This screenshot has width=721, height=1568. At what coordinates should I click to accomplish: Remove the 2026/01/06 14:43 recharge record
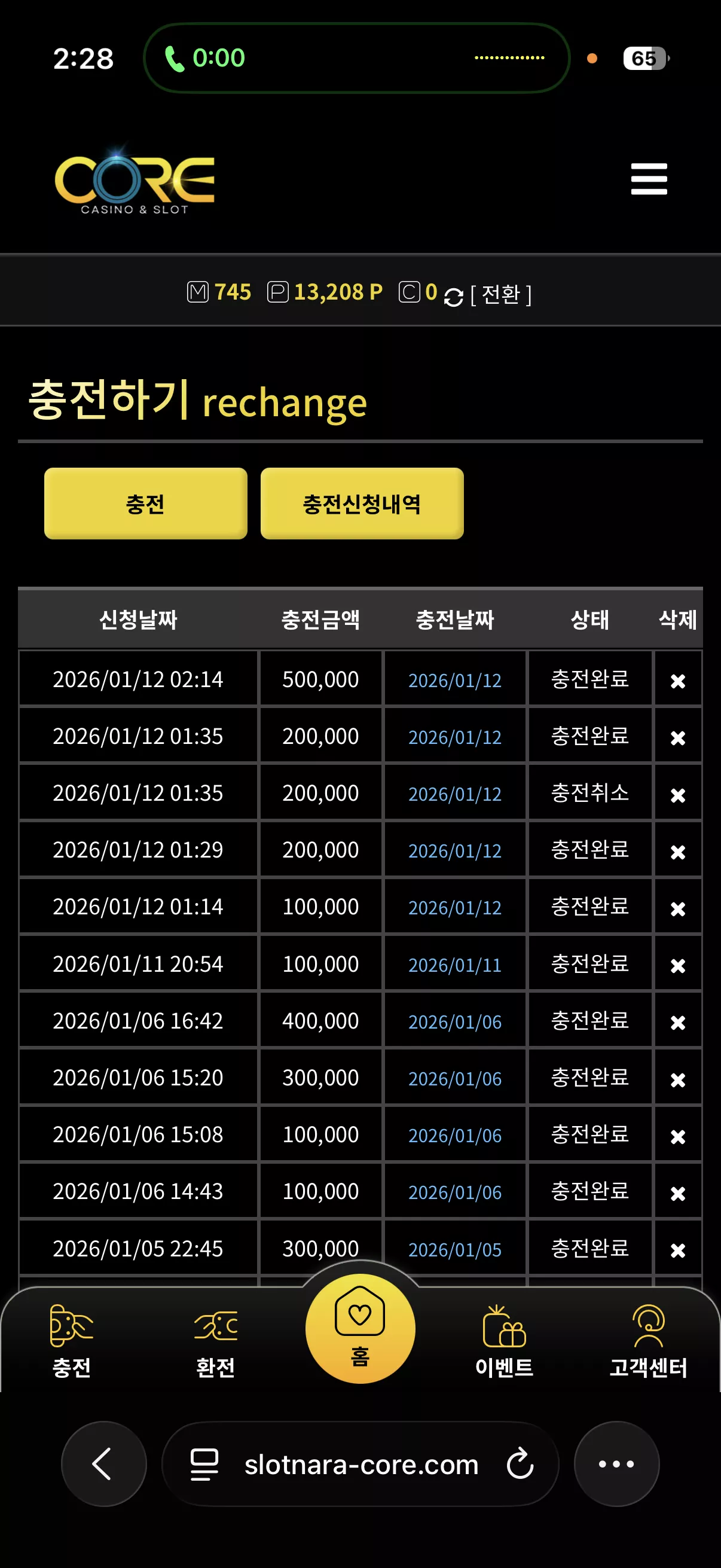(x=678, y=1193)
